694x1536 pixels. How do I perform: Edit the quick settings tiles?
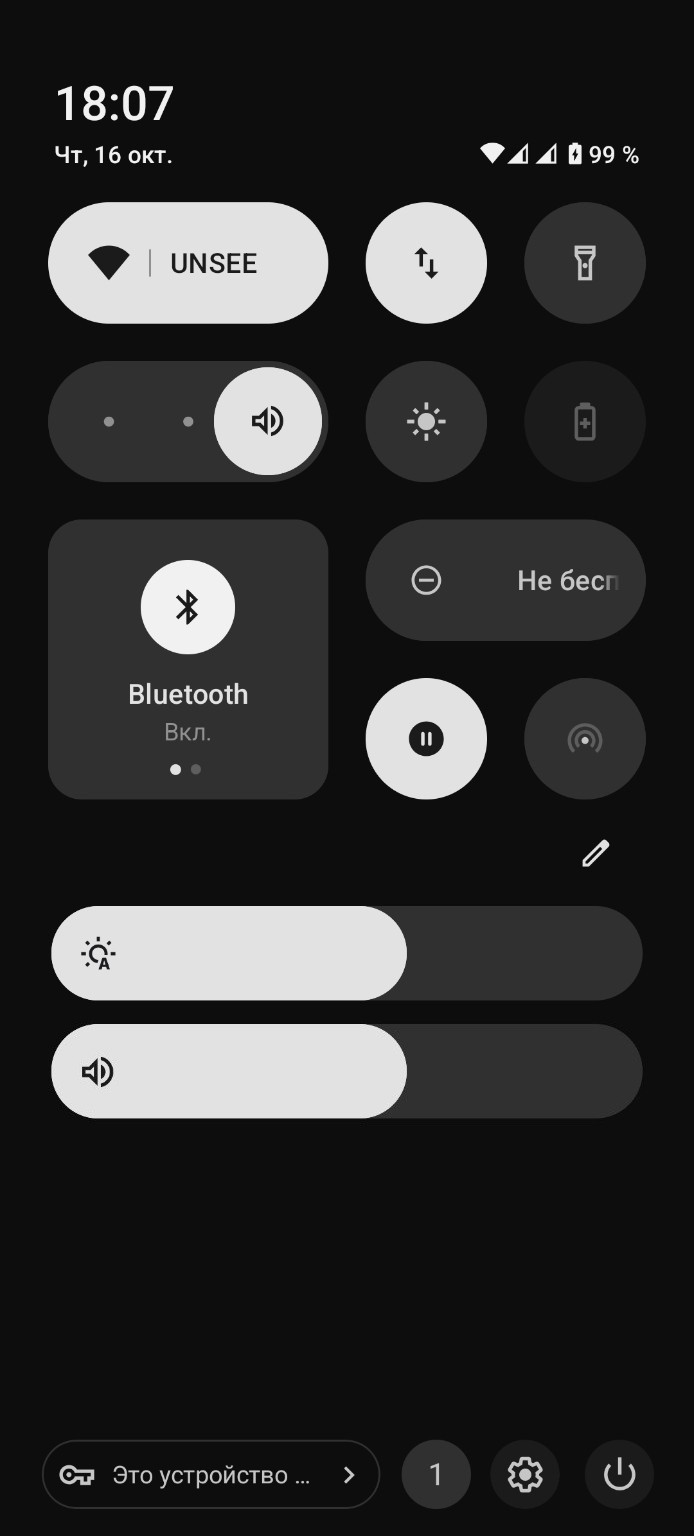(x=595, y=853)
